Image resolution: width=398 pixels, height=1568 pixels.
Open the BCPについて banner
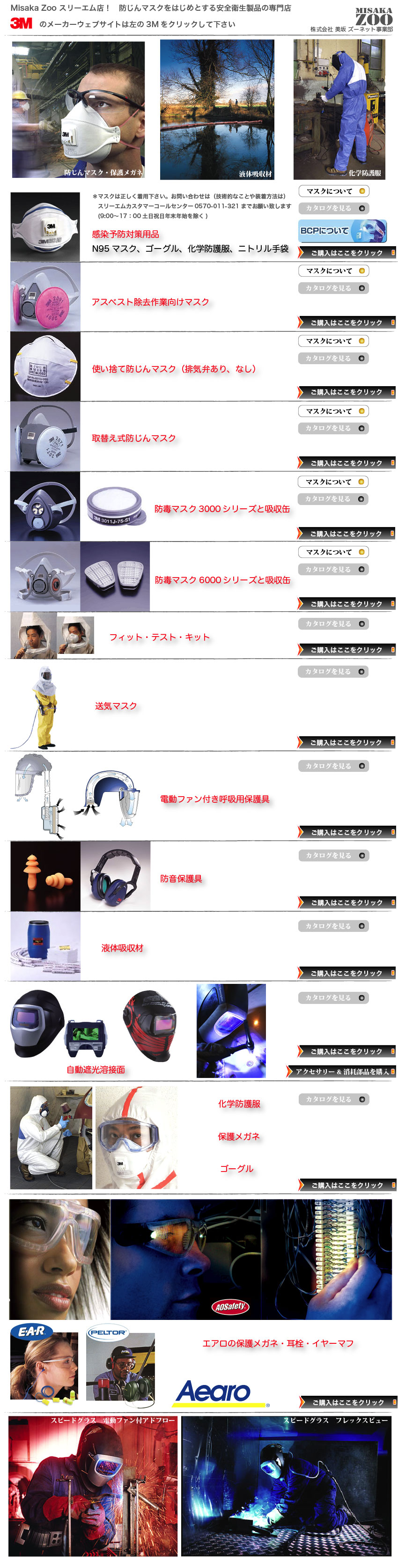point(343,231)
